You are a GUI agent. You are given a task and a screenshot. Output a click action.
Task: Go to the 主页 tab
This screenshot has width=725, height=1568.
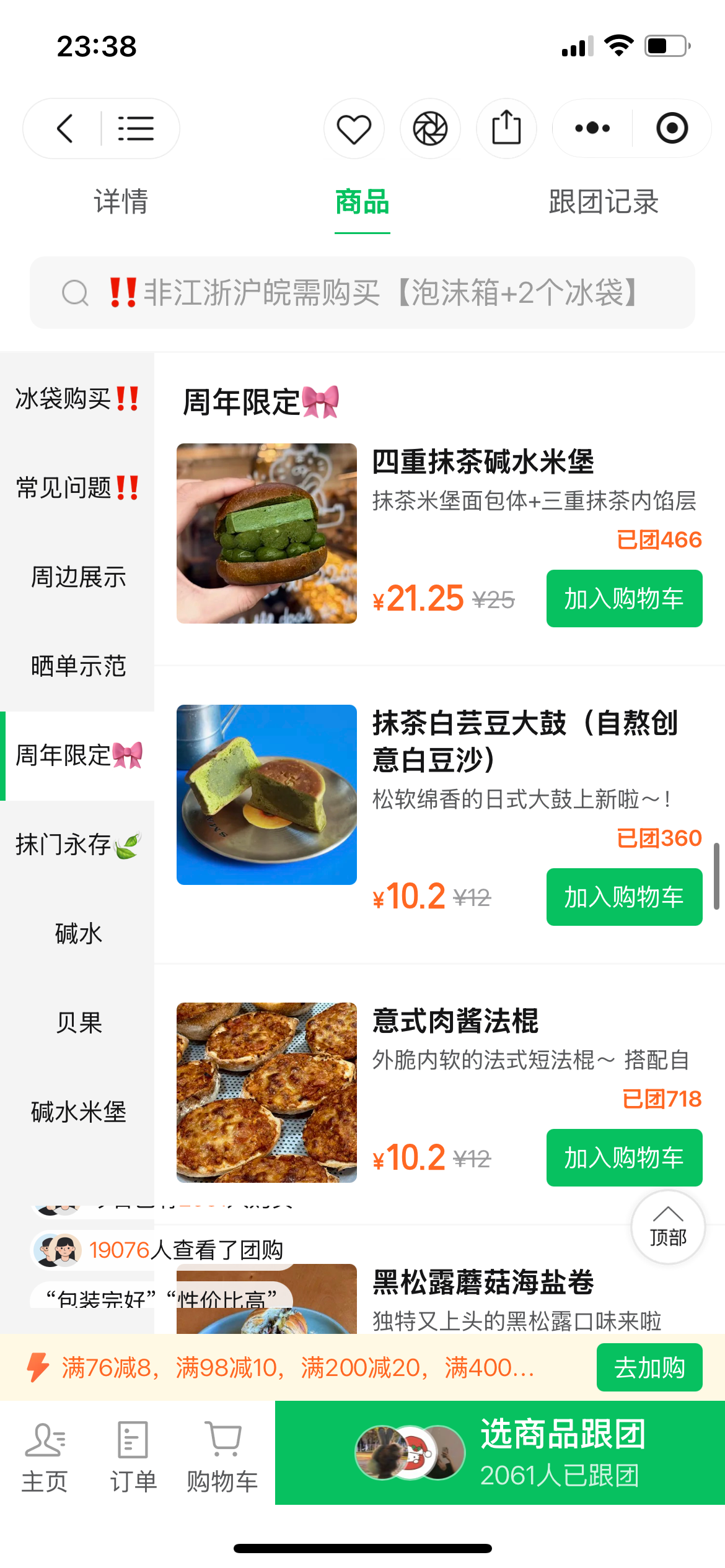pyautogui.click(x=45, y=1457)
